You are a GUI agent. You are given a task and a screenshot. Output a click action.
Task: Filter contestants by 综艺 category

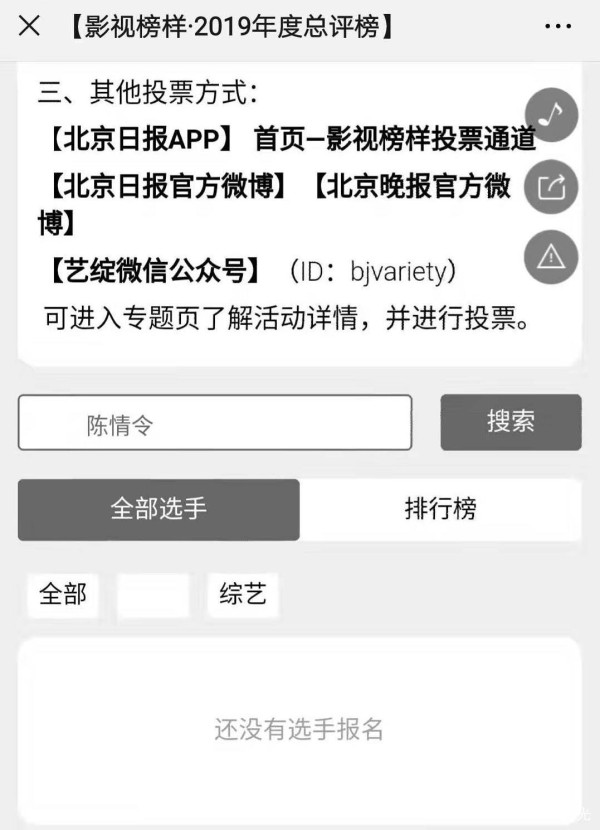(x=243, y=595)
